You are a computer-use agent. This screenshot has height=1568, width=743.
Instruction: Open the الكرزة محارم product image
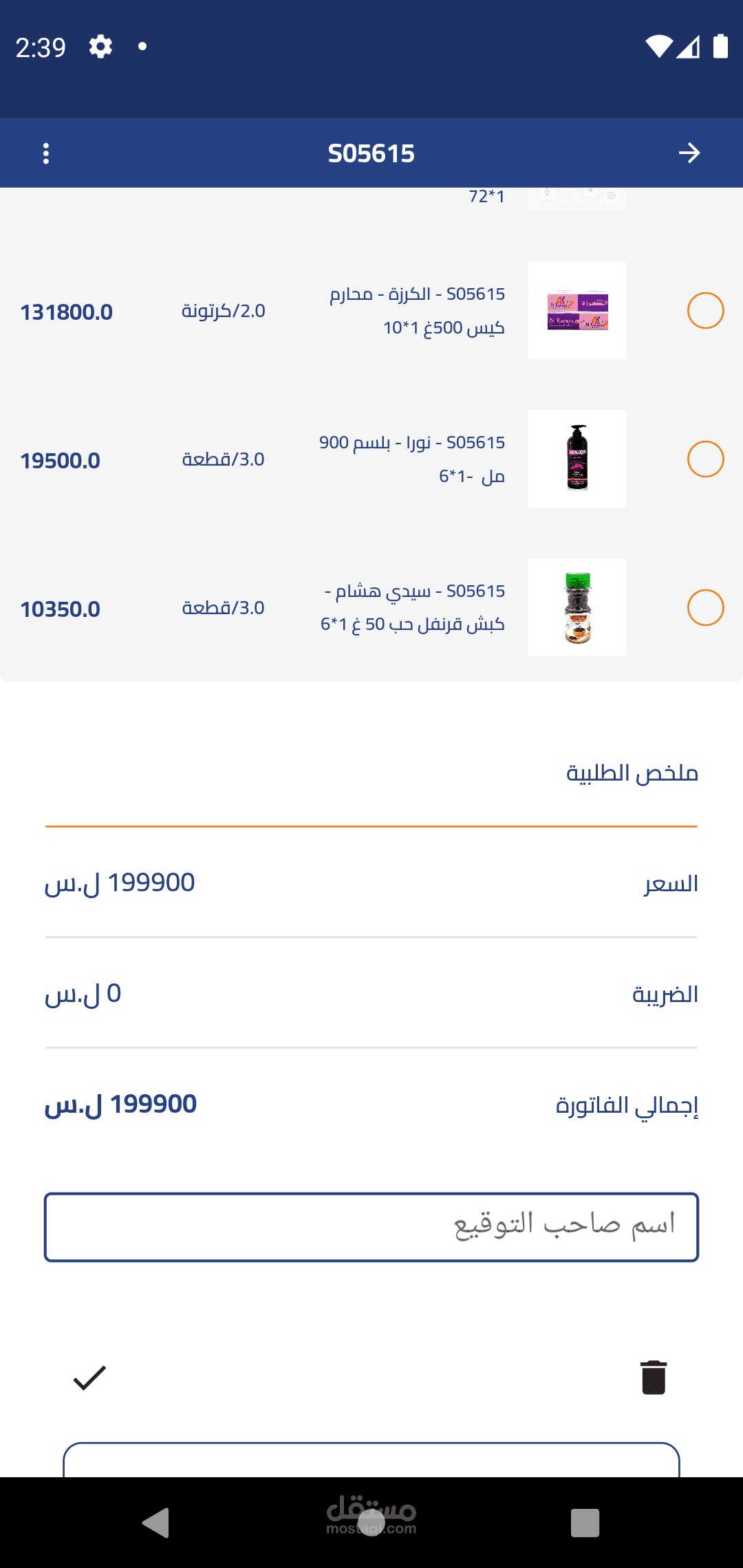pos(577,310)
